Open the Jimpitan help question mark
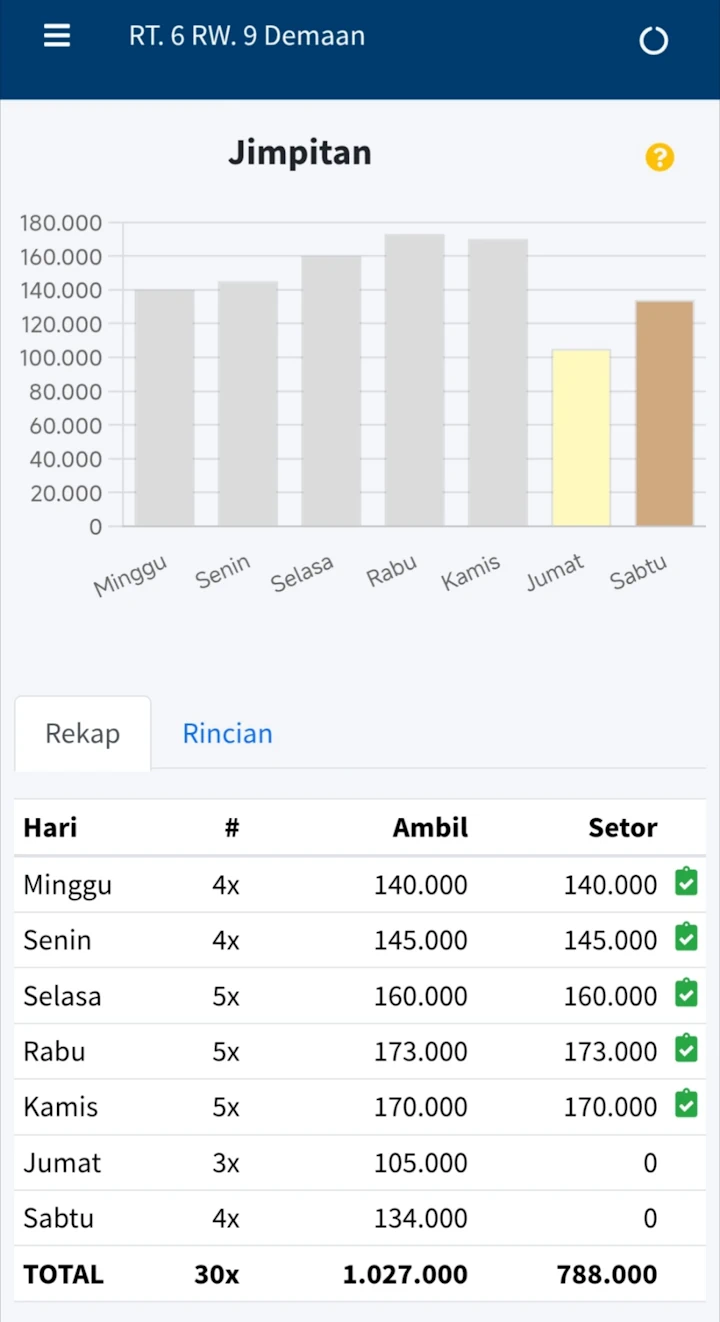 pos(659,157)
